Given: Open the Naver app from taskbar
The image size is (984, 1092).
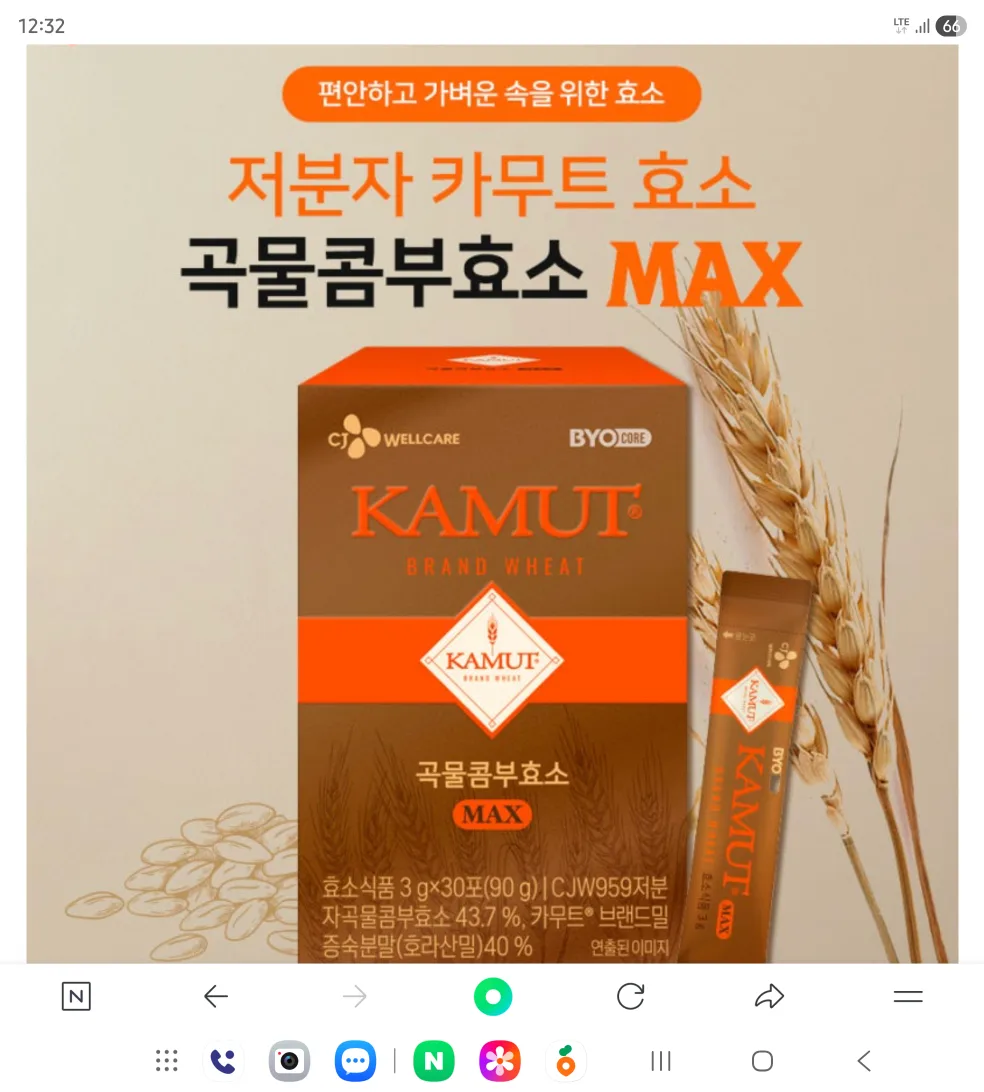Looking at the screenshot, I should [x=434, y=1061].
